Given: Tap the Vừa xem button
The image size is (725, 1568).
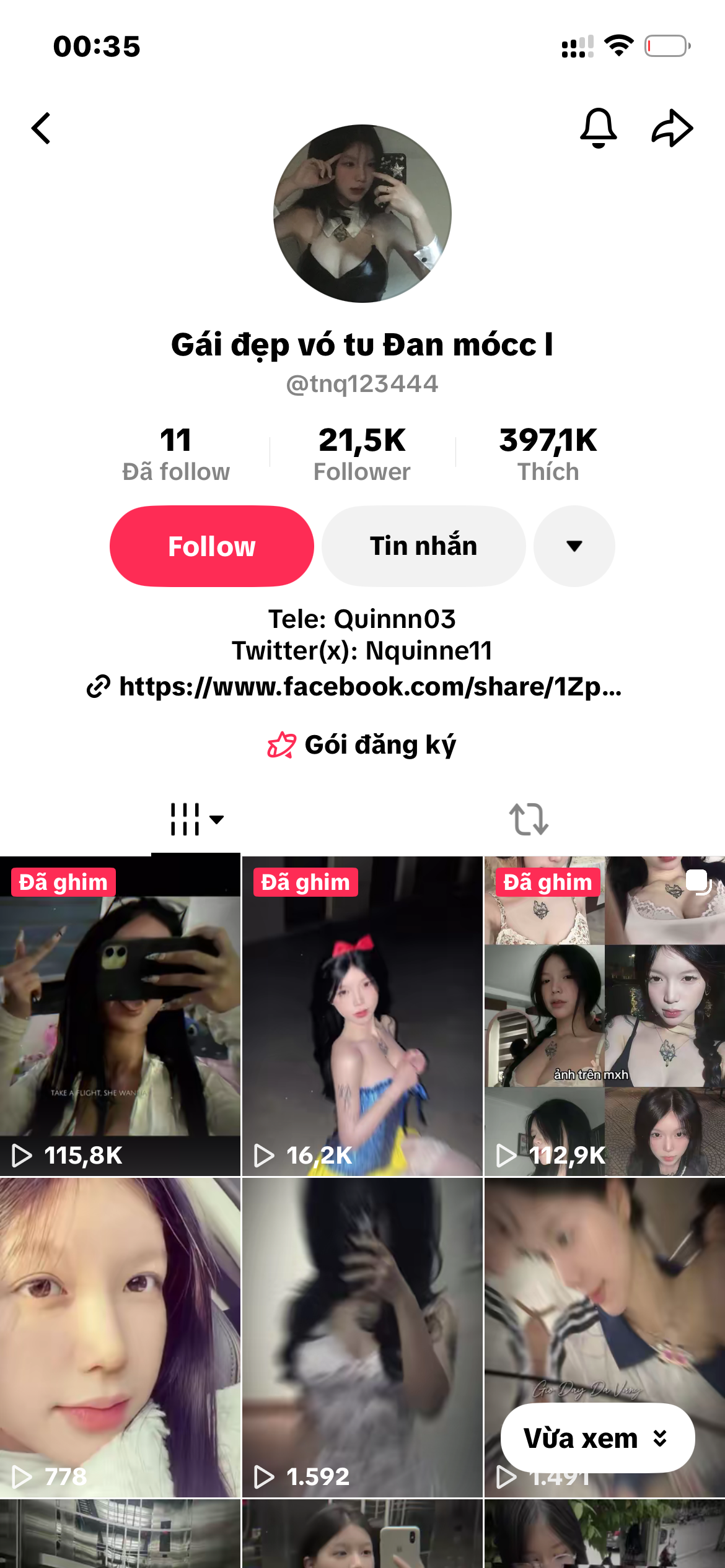Looking at the screenshot, I should tap(597, 1438).
